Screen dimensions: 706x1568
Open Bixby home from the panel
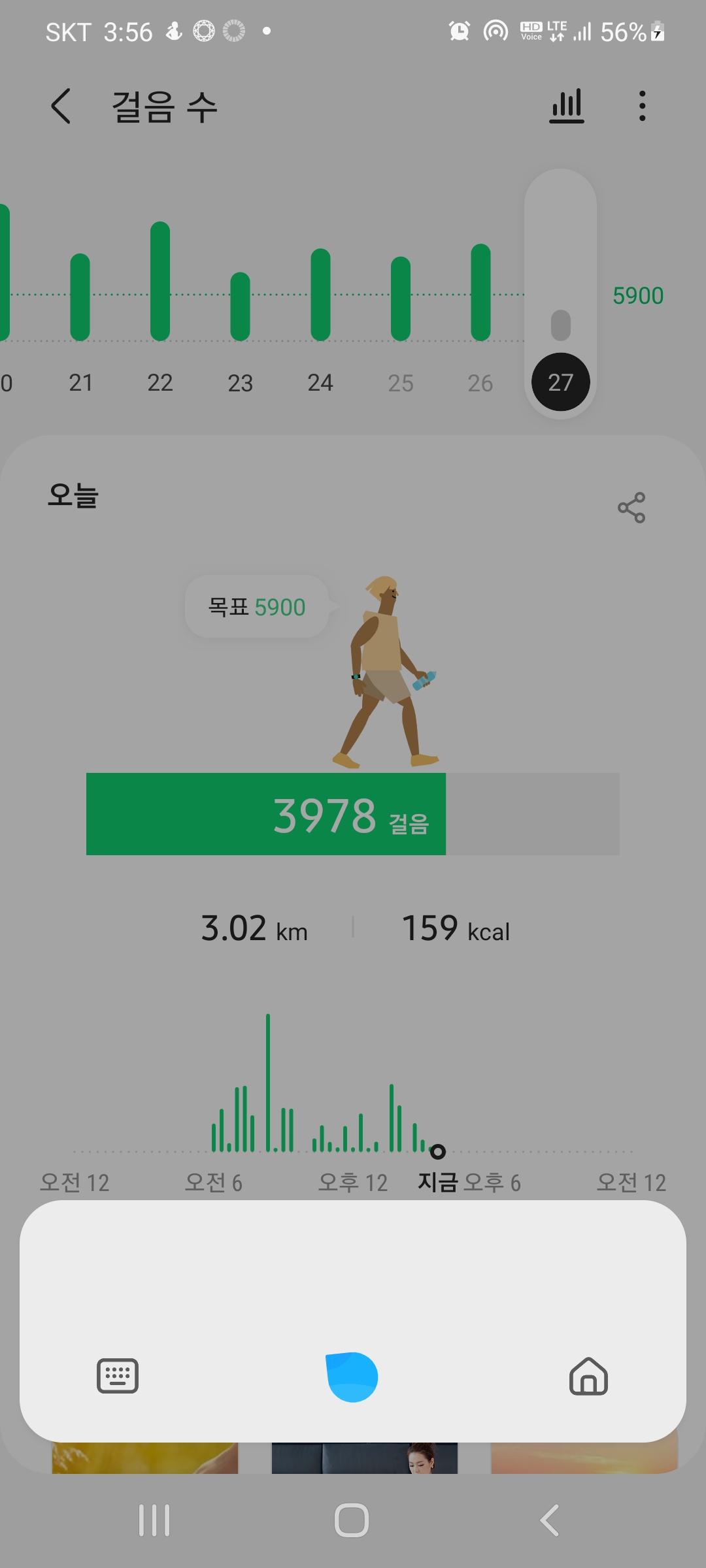(588, 1376)
